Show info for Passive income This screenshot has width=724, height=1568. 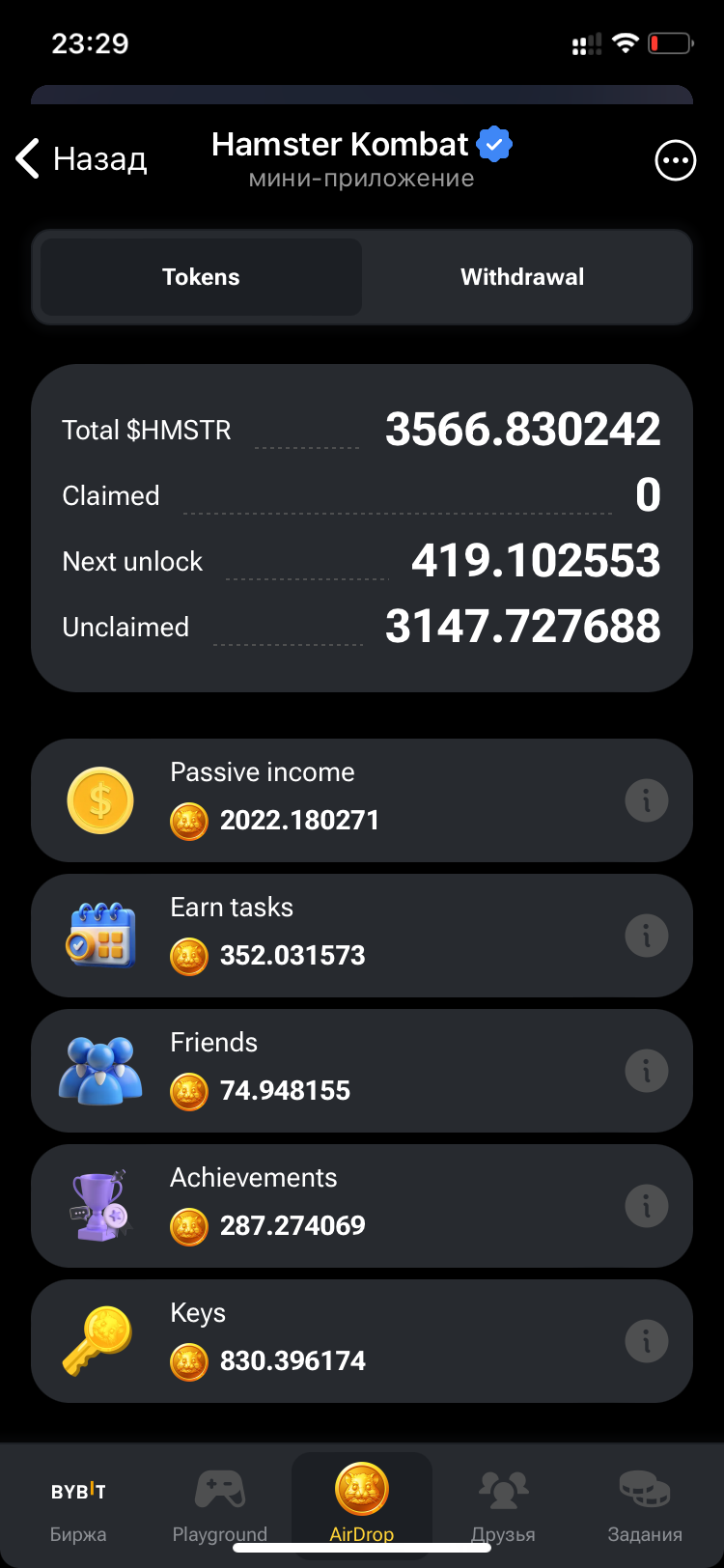click(x=646, y=800)
